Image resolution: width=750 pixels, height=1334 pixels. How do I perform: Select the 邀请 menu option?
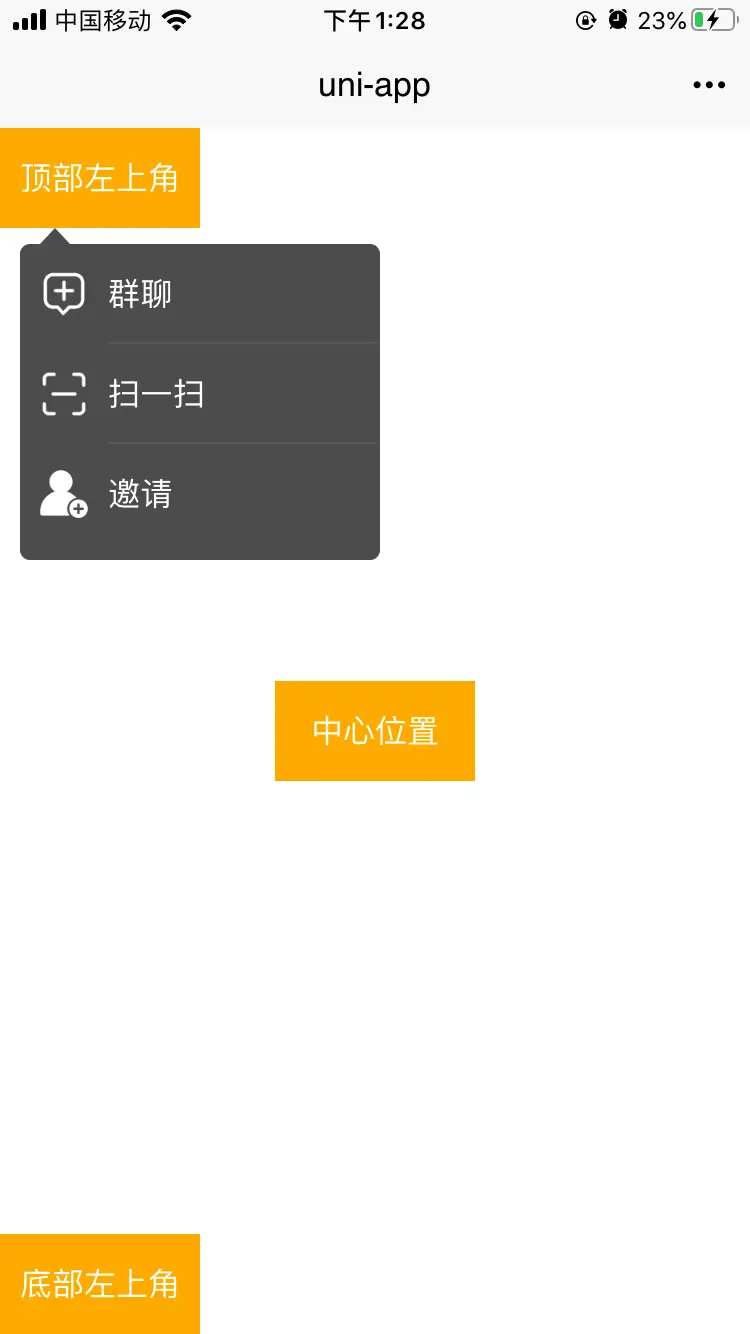tap(200, 494)
